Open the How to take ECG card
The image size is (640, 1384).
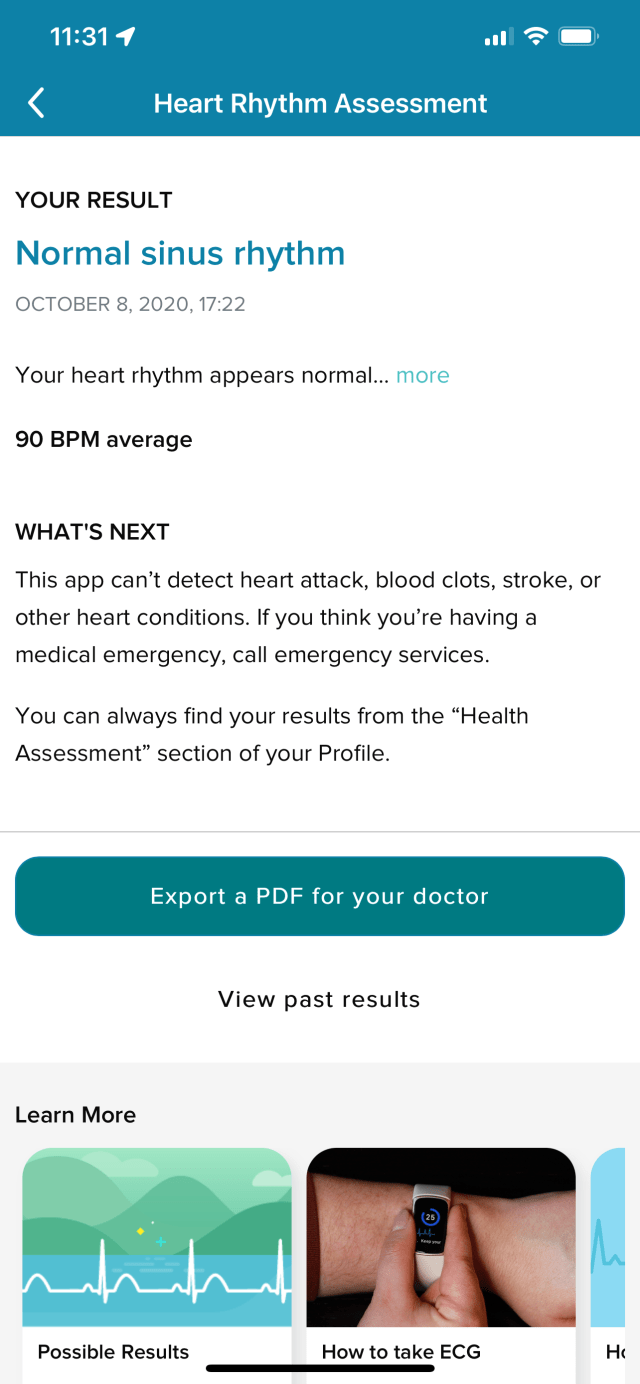[441, 1265]
